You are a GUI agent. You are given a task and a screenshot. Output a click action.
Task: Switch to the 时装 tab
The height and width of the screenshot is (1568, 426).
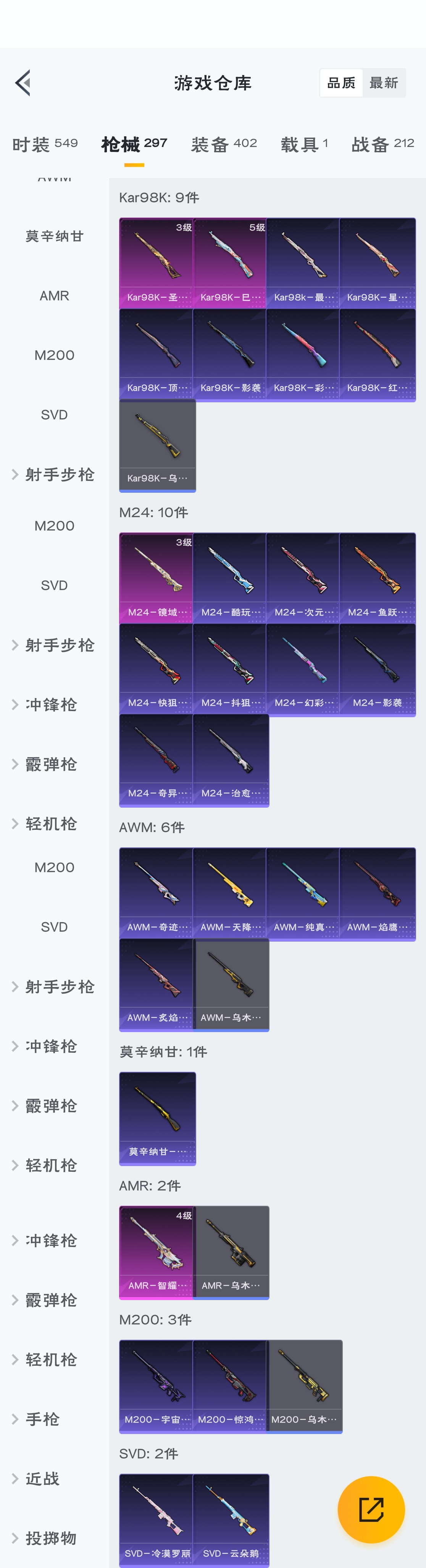coord(44,144)
